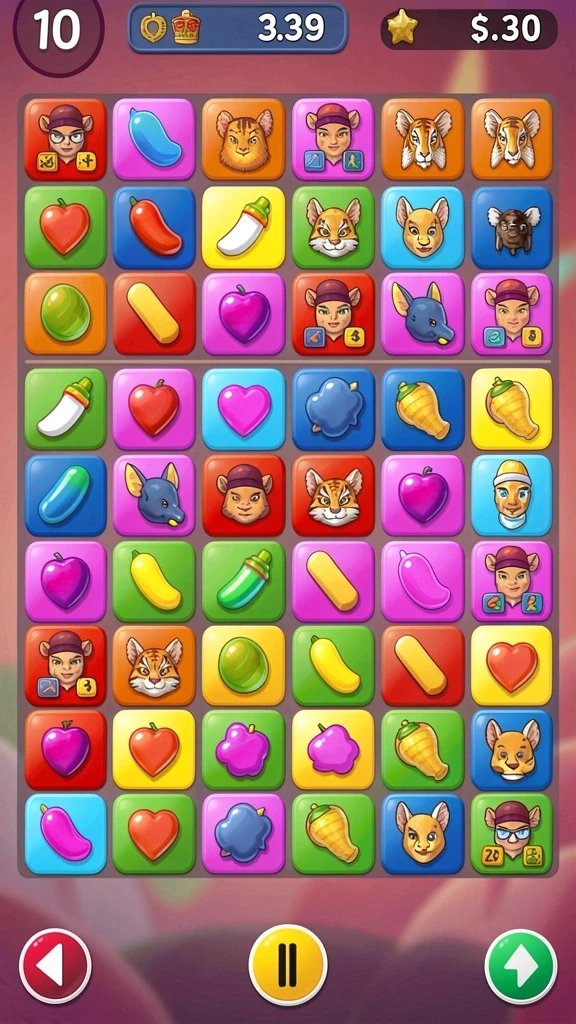The height and width of the screenshot is (1024, 576).
Task: Select the green egg on orange tile
Action: click(65, 313)
